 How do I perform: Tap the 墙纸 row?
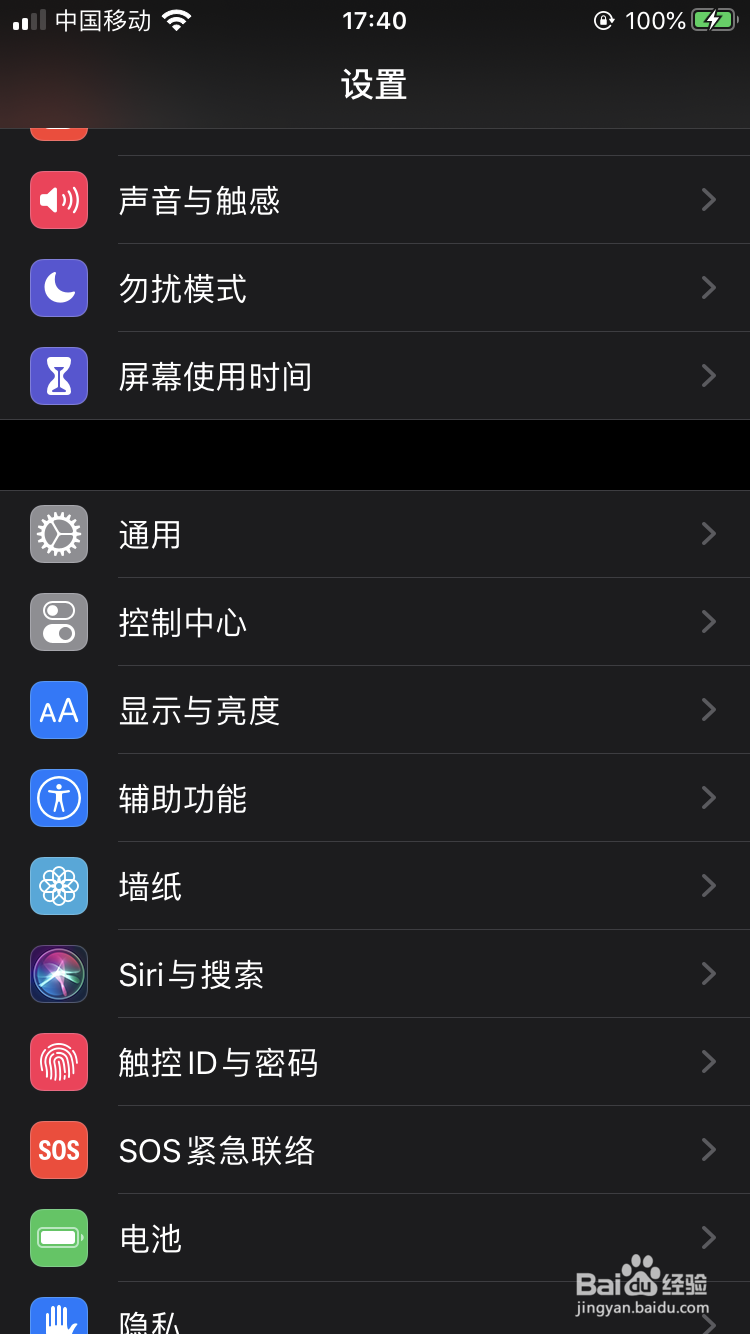(x=375, y=886)
